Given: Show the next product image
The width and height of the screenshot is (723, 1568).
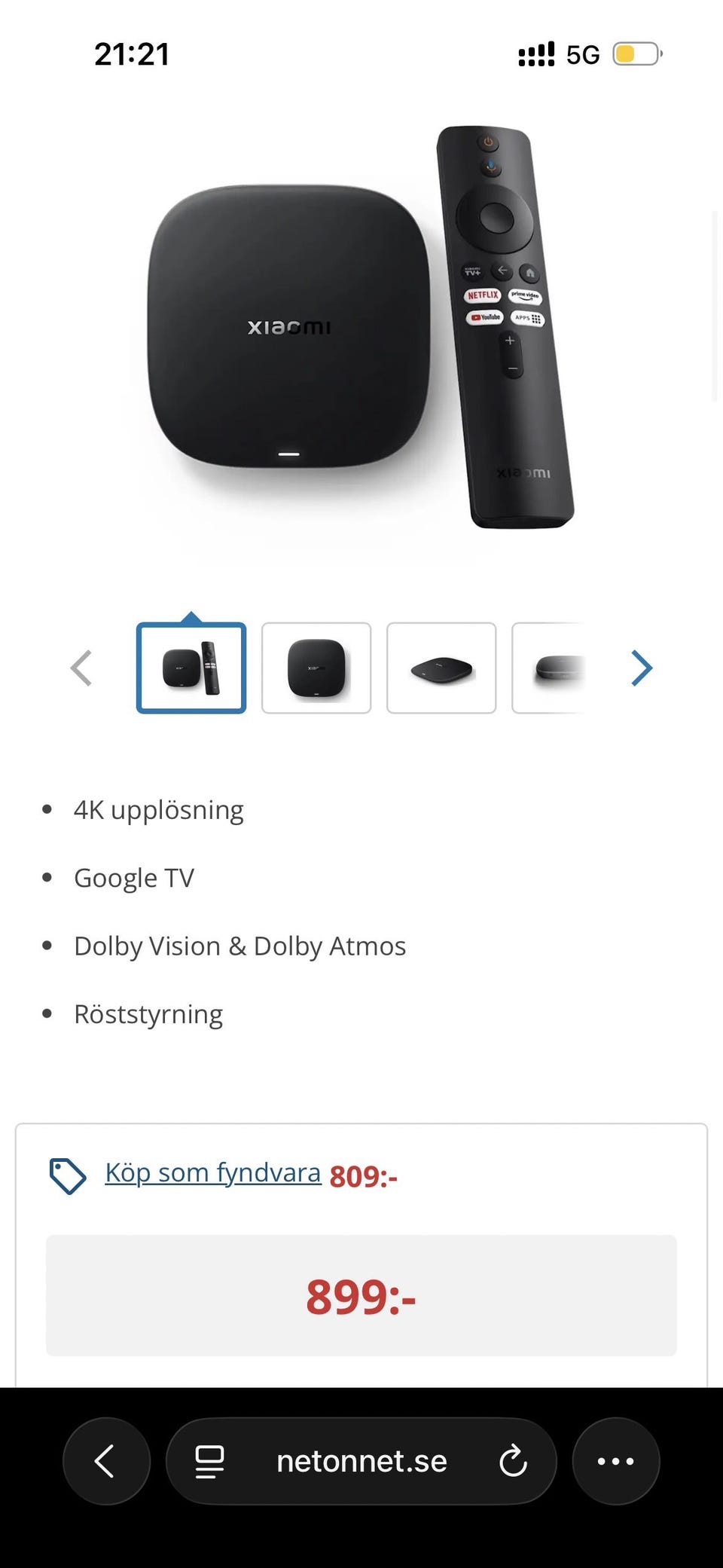Looking at the screenshot, I should coord(641,668).
